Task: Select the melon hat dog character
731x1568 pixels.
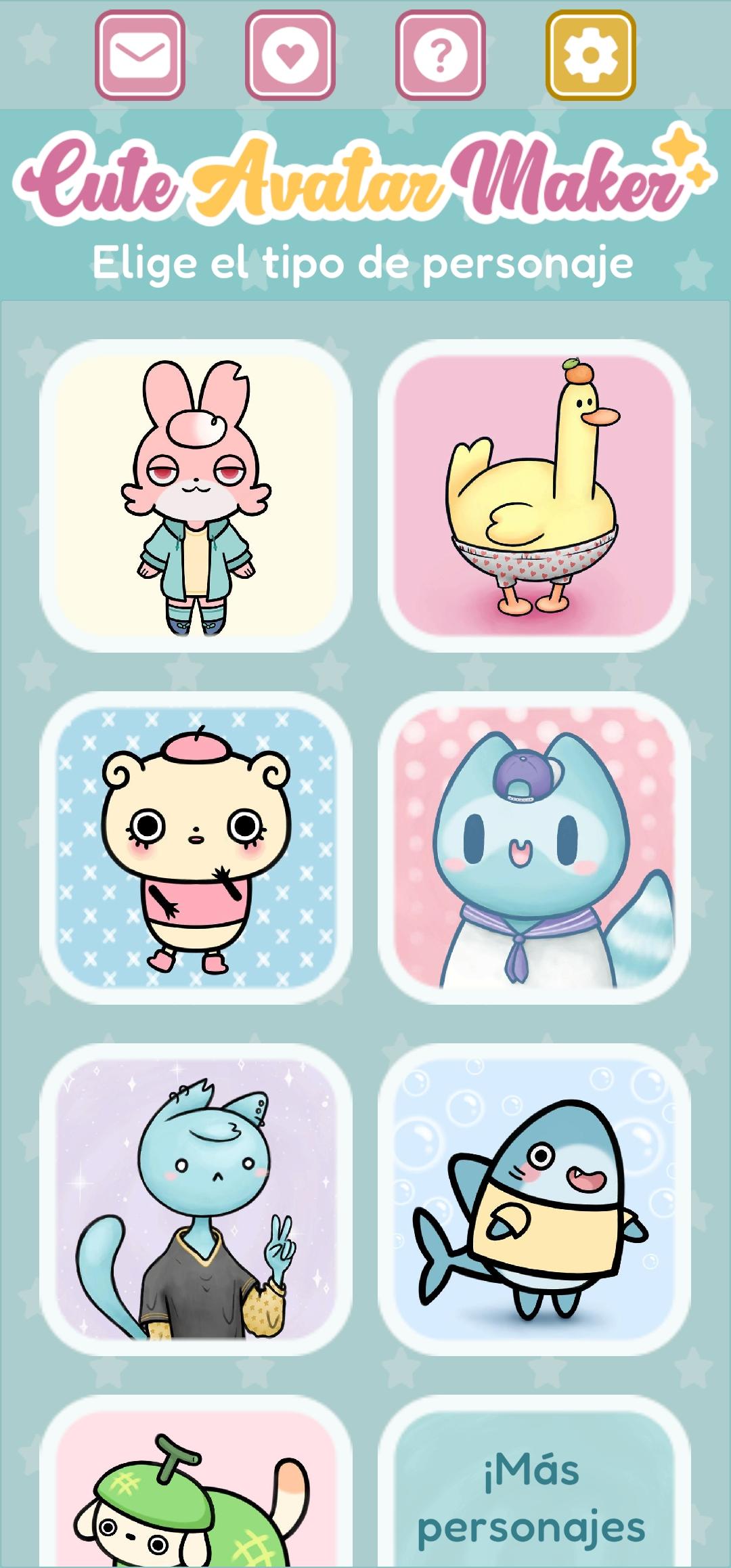Action: (196, 1489)
